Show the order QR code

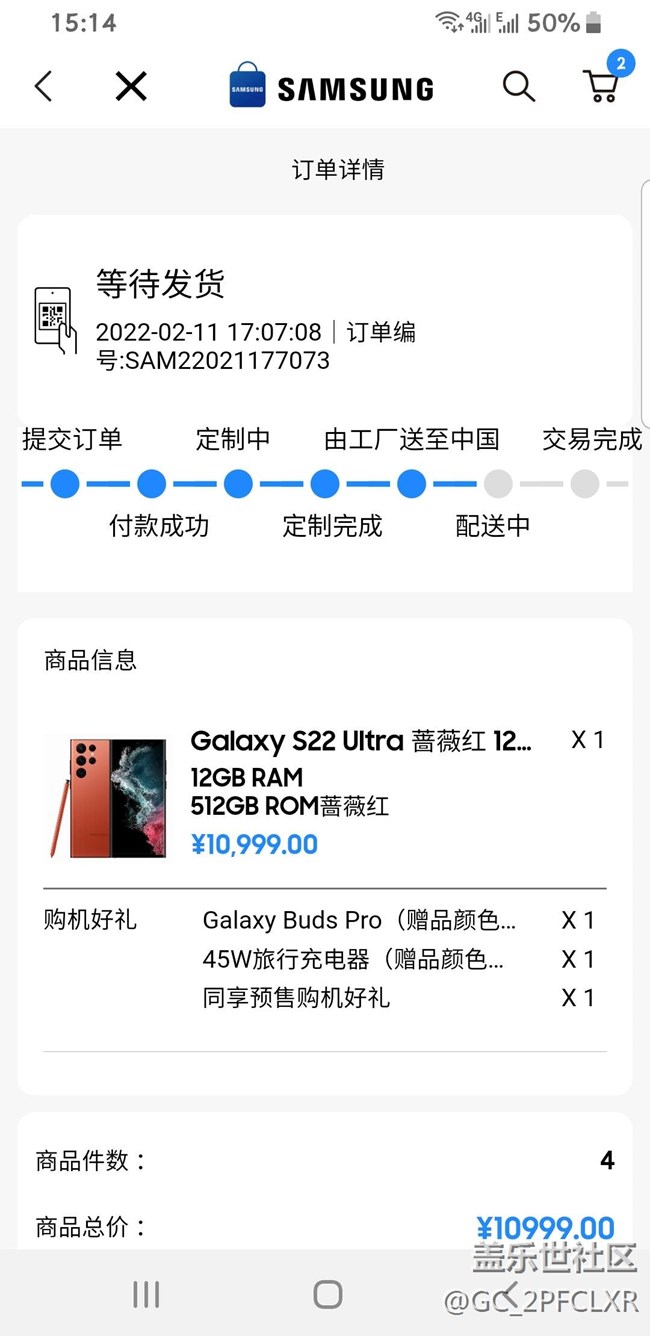coord(56,321)
